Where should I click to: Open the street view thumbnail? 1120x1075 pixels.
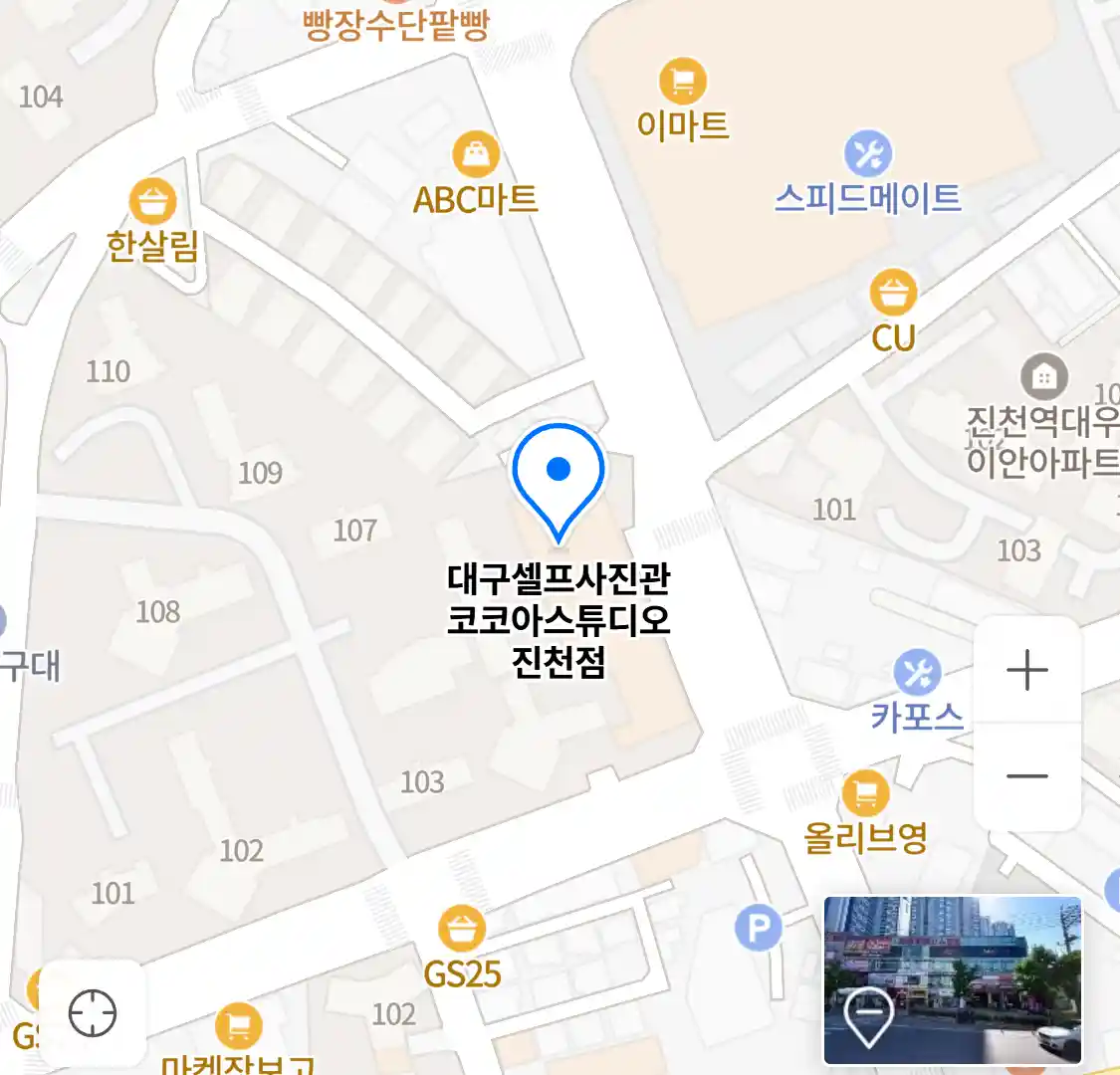[x=952, y=980]
